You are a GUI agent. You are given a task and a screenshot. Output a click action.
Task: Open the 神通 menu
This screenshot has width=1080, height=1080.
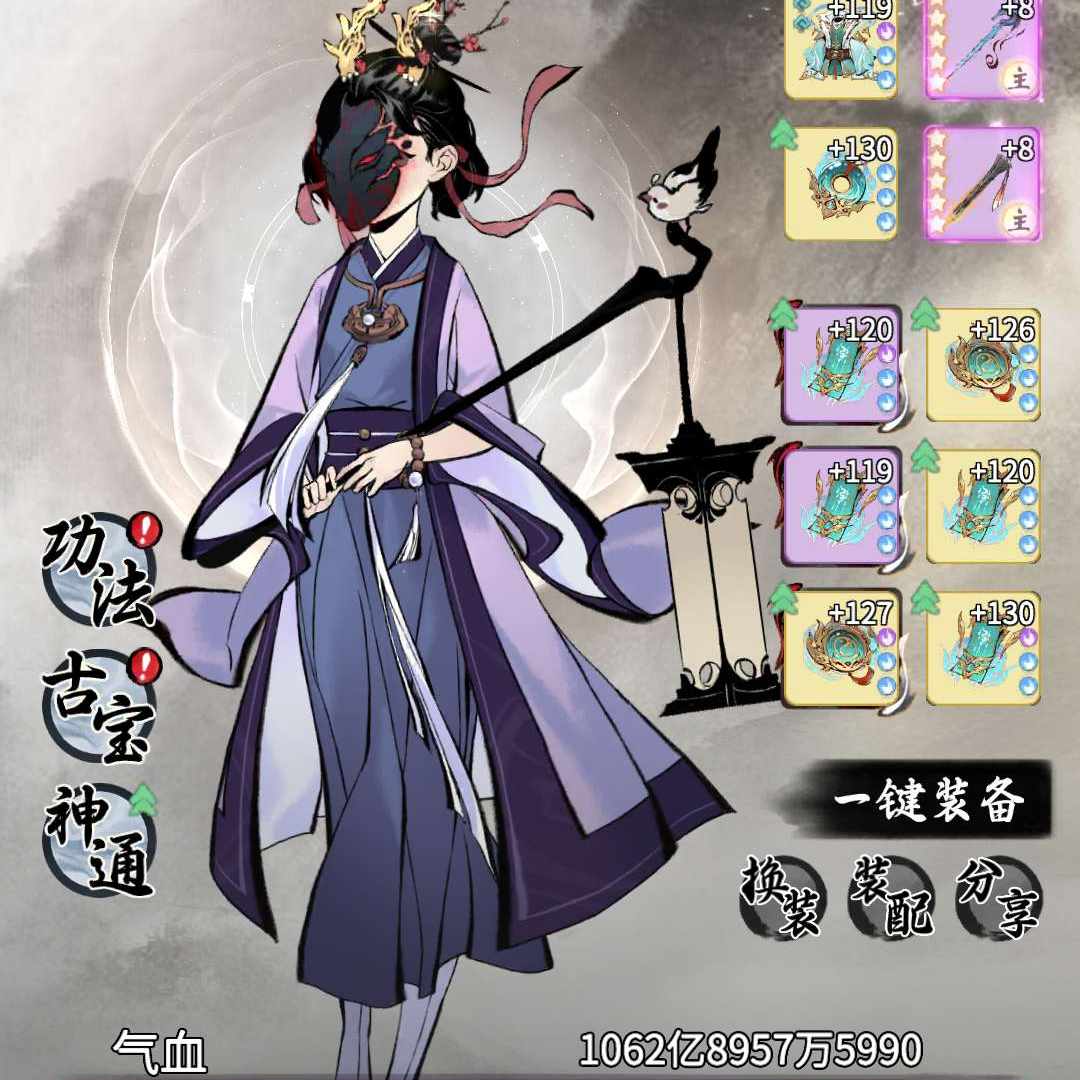point(98,840)
